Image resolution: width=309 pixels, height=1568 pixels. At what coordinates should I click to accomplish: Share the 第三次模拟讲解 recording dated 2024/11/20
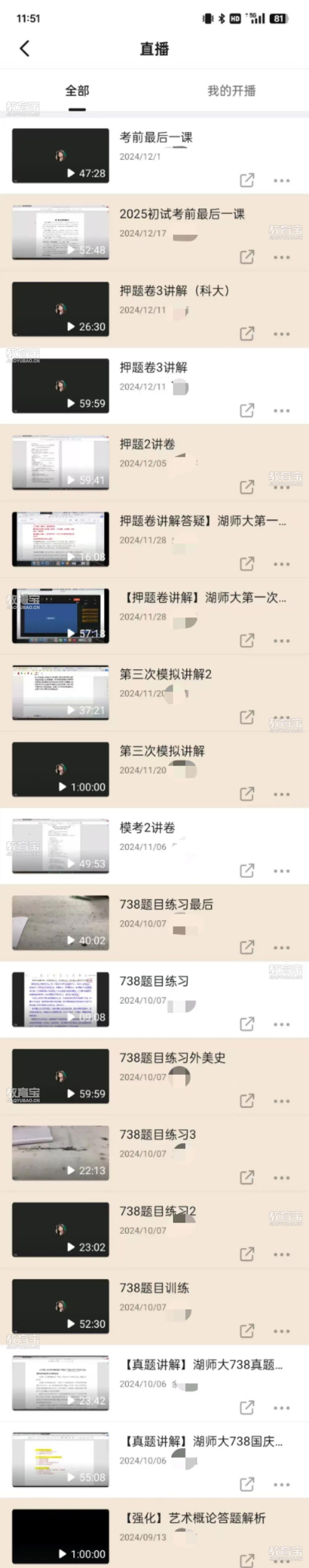click(x=247, y=794)
